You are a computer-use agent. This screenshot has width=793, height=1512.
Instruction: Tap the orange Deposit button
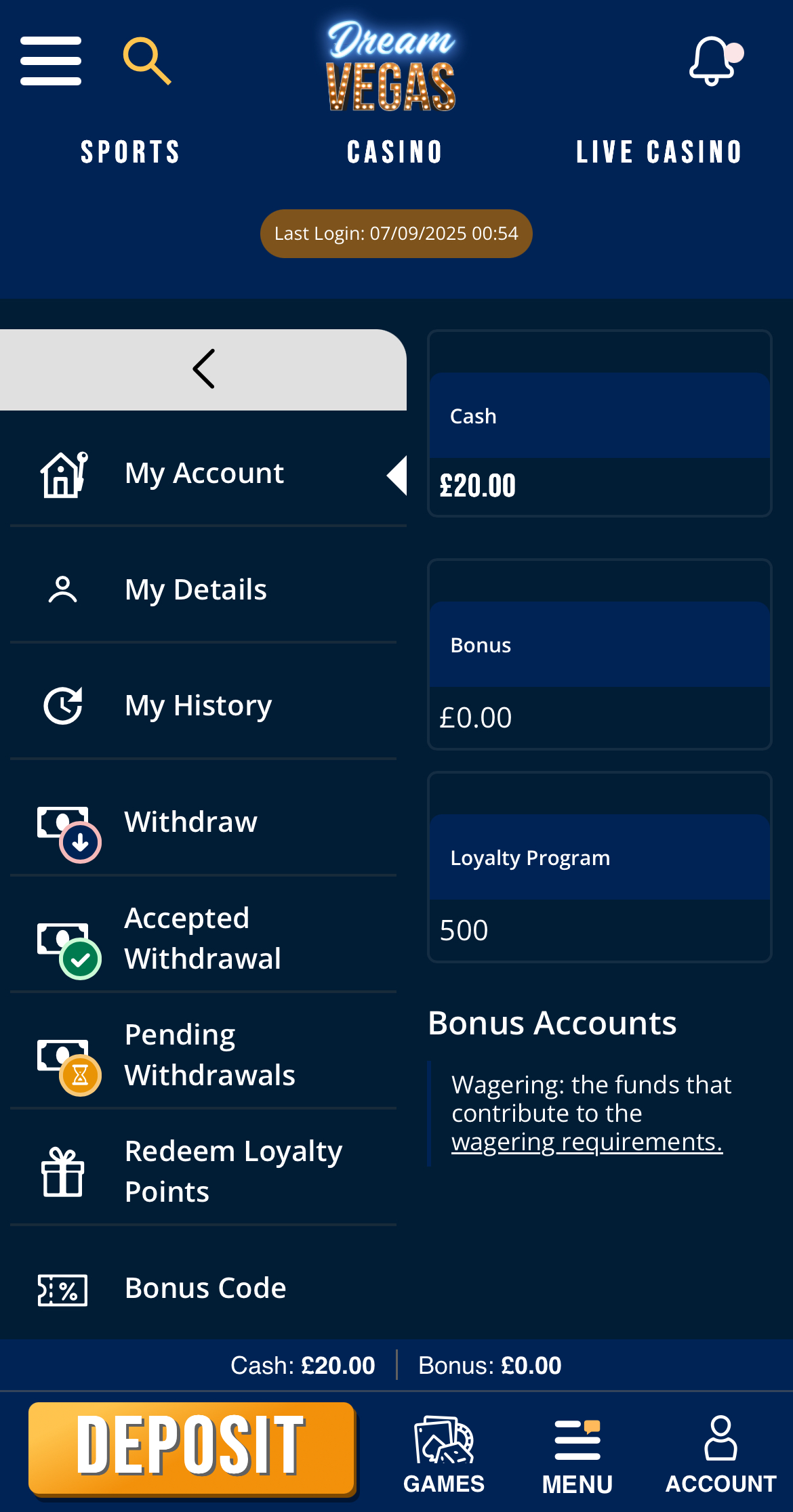click(x=192, y=1447)
